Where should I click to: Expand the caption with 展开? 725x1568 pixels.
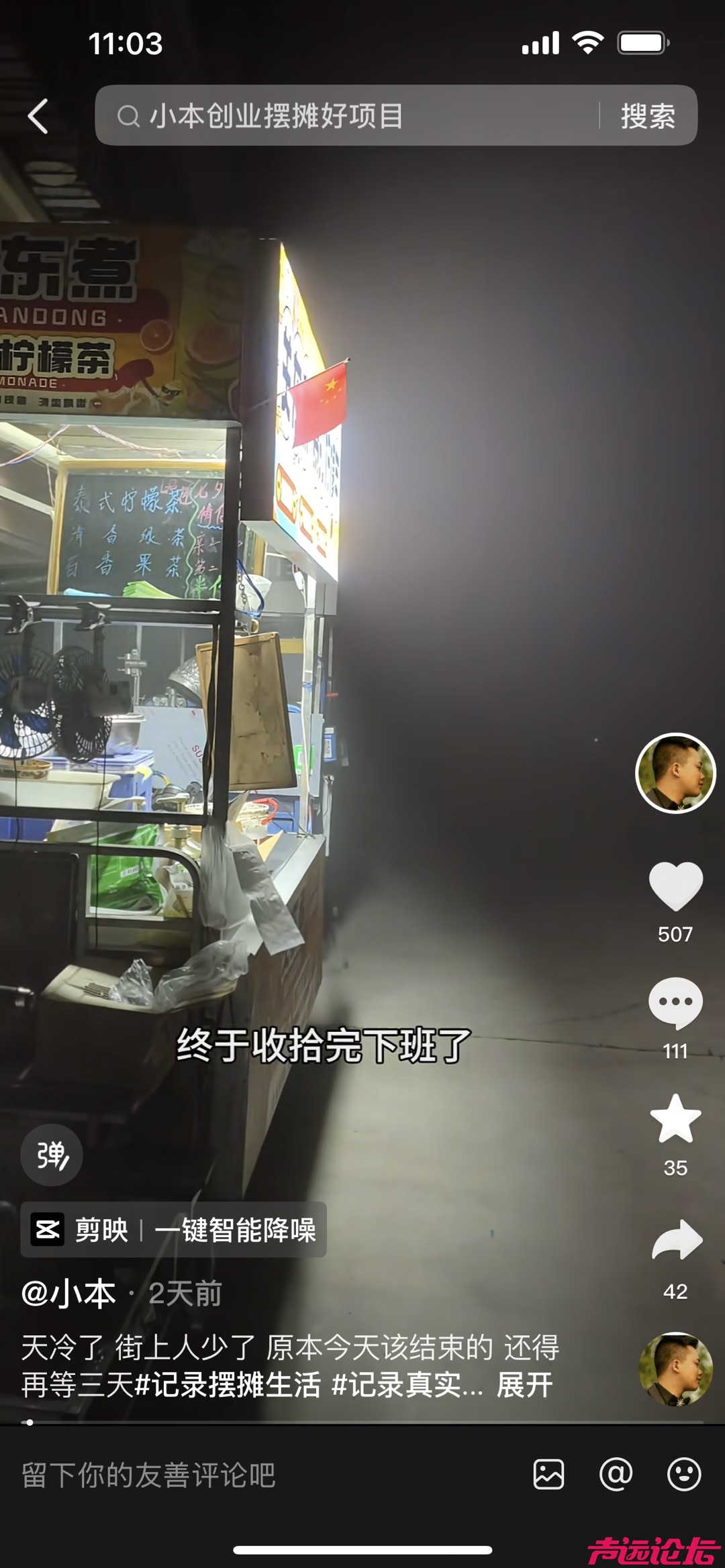[x=524, y=1385]
